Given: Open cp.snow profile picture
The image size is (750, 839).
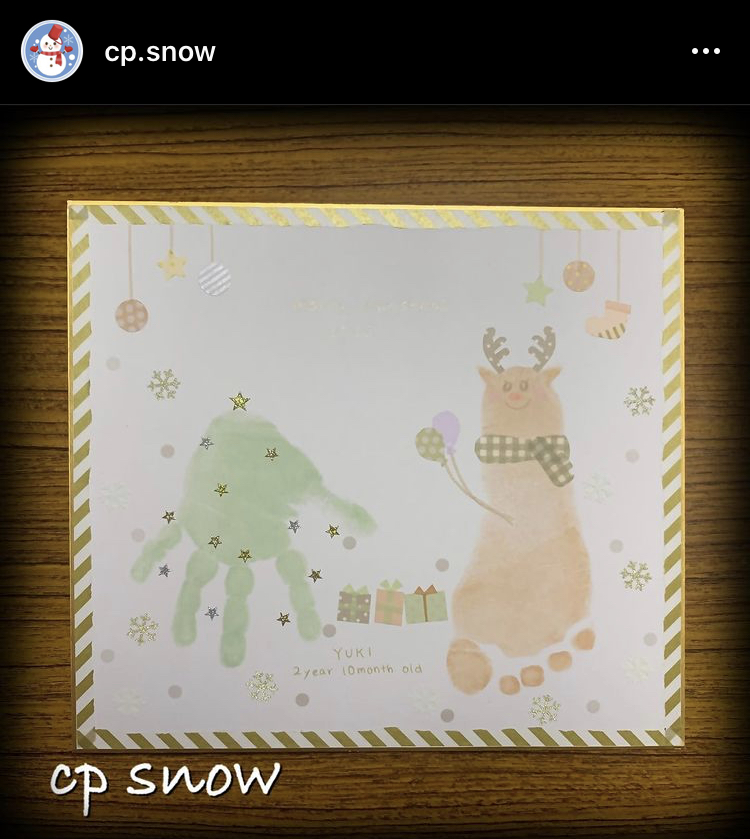Looking at the screenshot, I should click(52, 51).
